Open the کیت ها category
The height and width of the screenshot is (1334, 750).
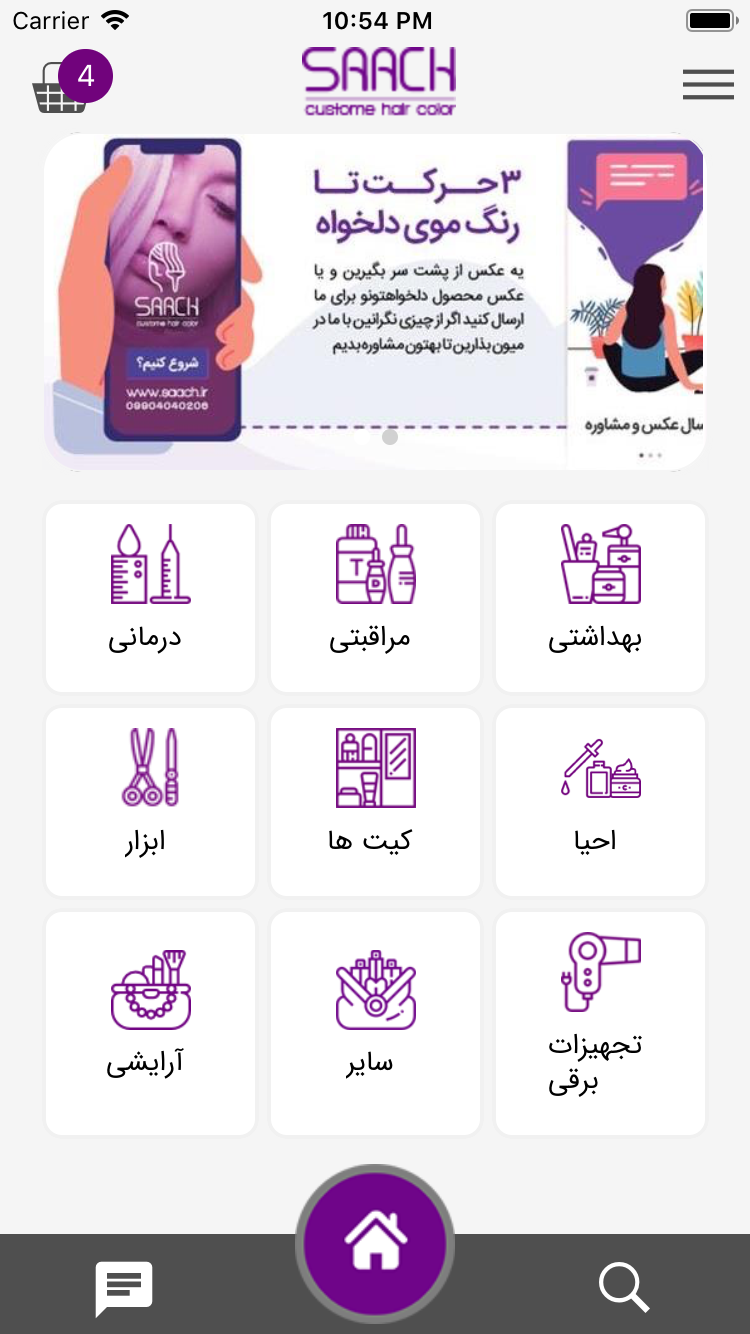pyautogui.click(x=375, y=801)
